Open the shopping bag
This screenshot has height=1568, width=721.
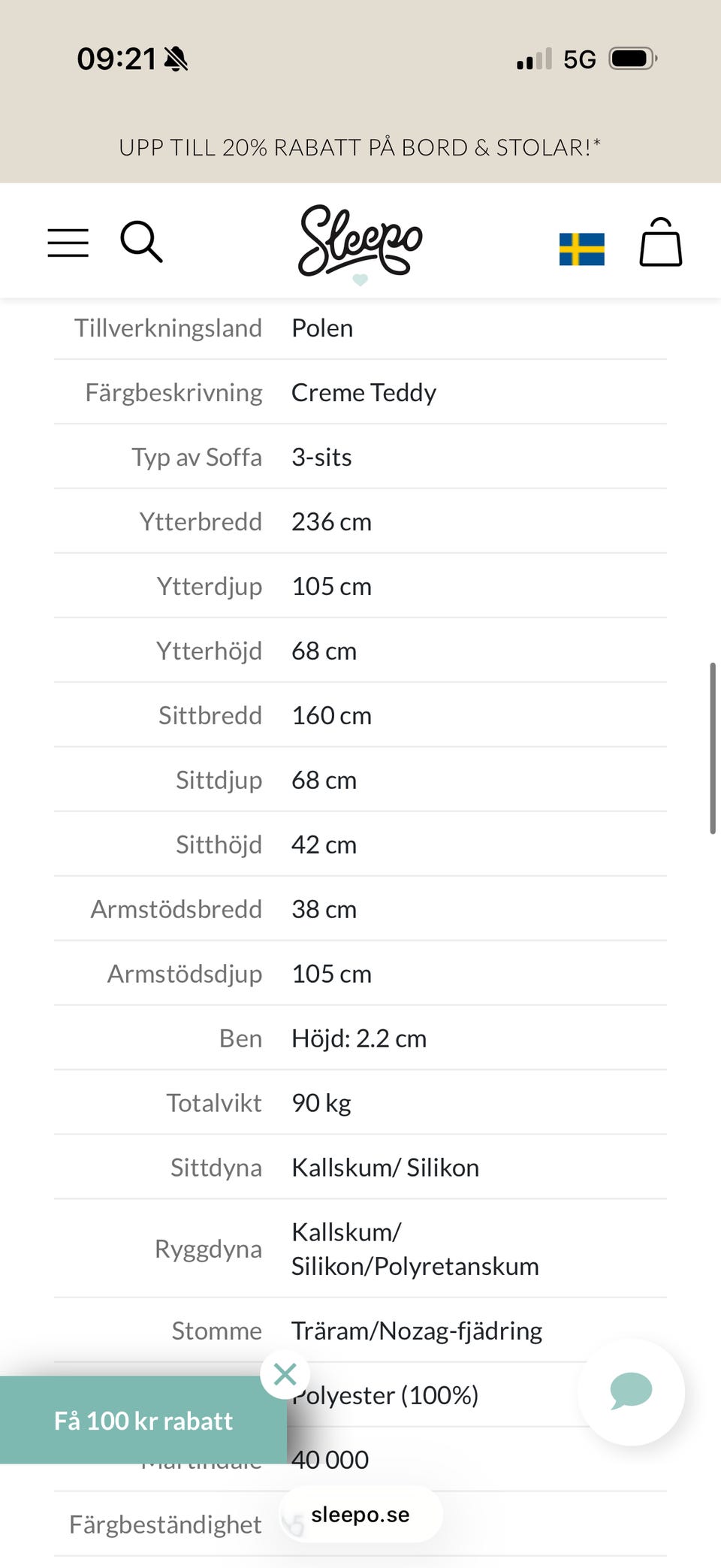click(660, 243)
